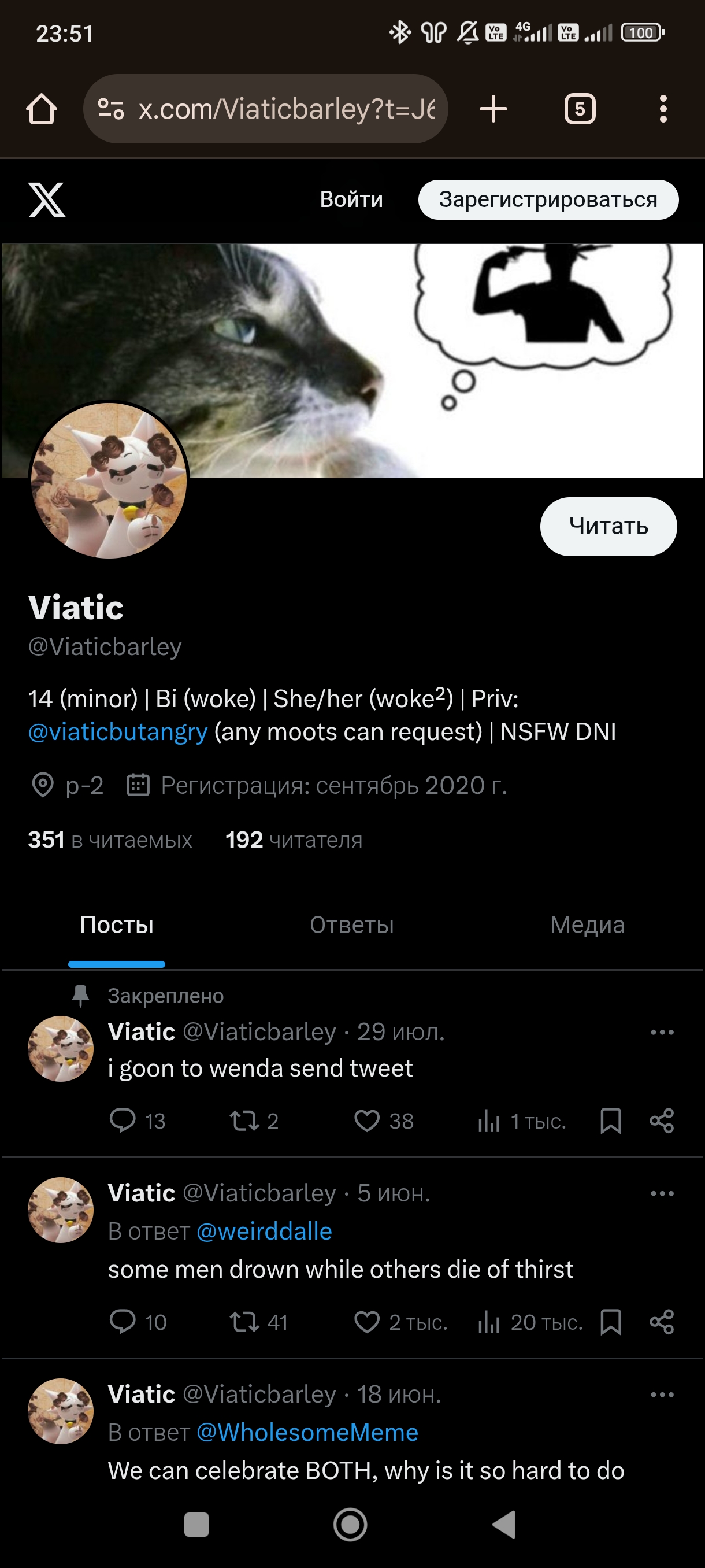The width and height of the screenshot is (705, 1568).
Task: Open the @weirddalle mention link
Action: pos(264,1232)
